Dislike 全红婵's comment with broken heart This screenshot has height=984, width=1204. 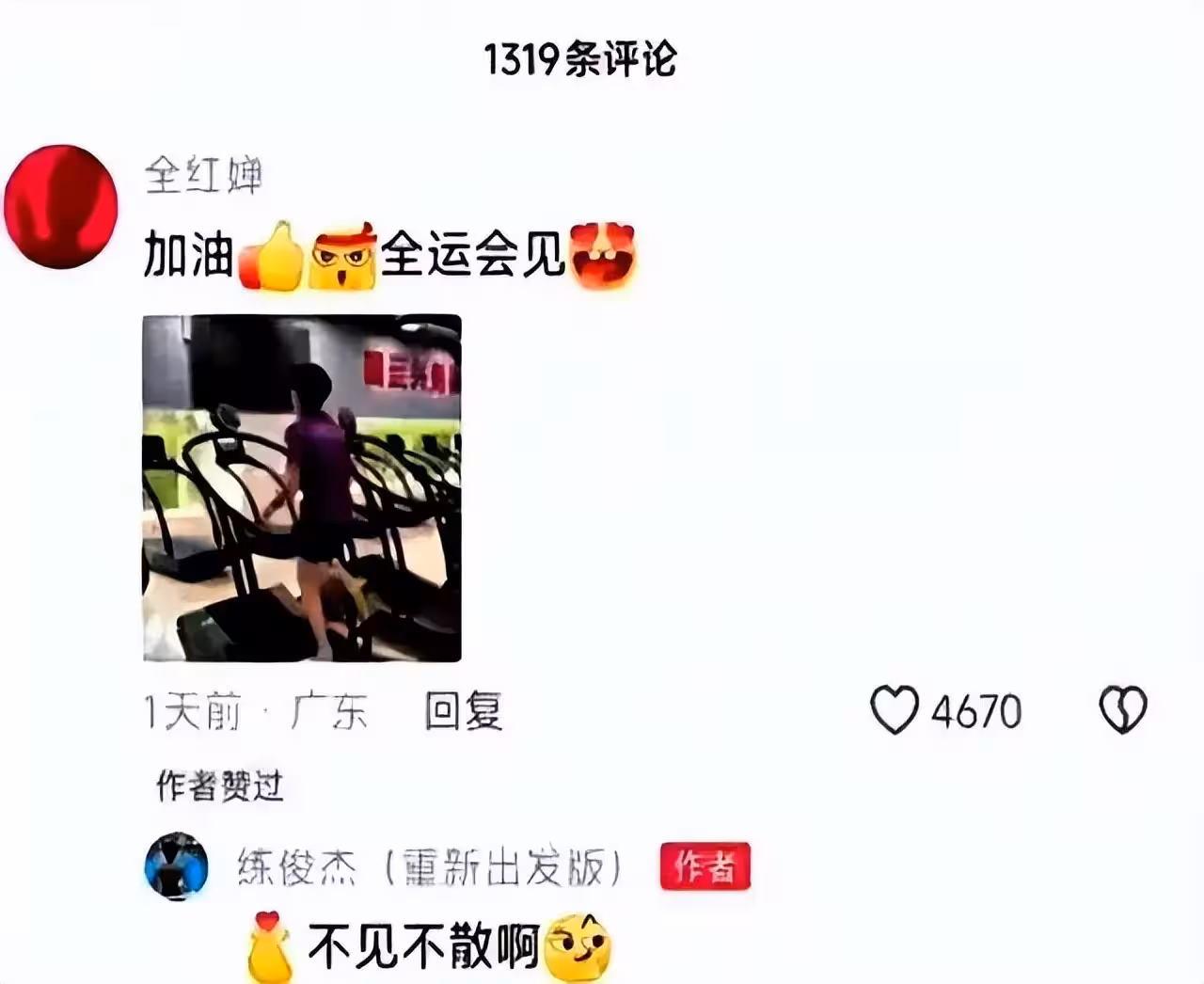1123,709
